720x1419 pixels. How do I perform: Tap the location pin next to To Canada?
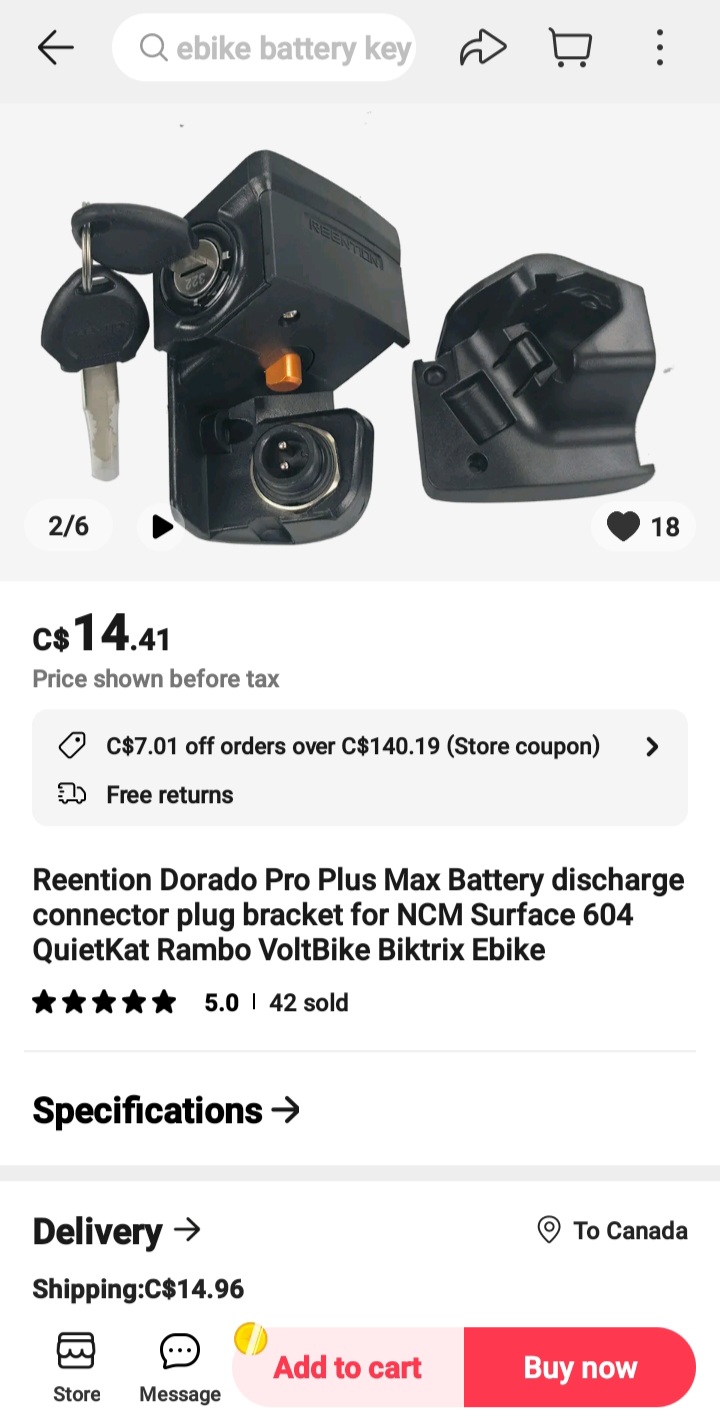click(x=548, y=1231)
